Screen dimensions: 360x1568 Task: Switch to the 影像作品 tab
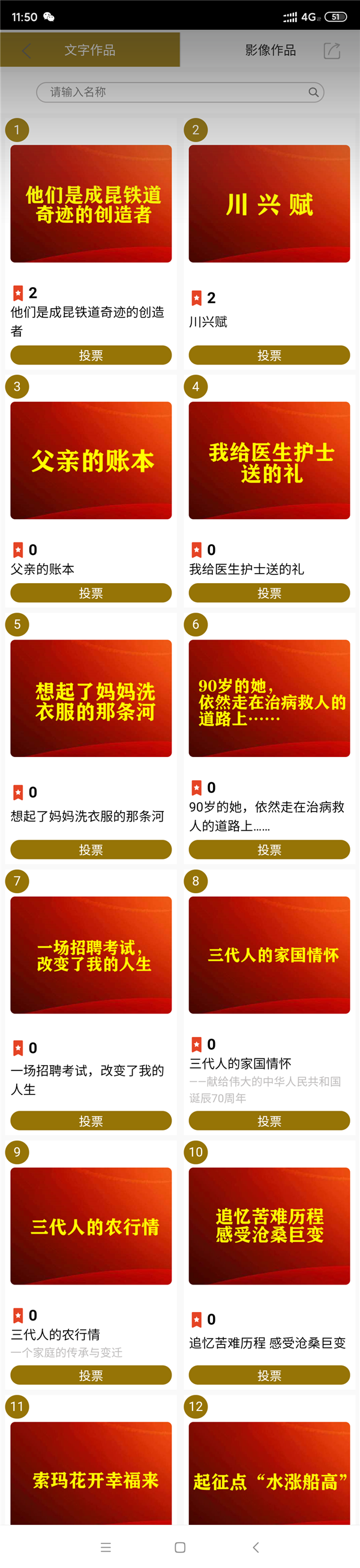click(x=271, y=50)
